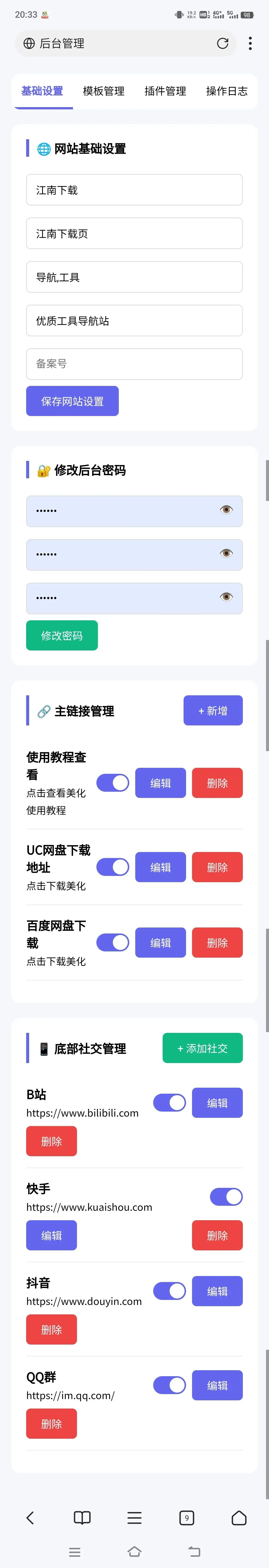Screen dimensions: 269x1568
Task: Tap the green 修改密码 button
Action: pos(62,636)
